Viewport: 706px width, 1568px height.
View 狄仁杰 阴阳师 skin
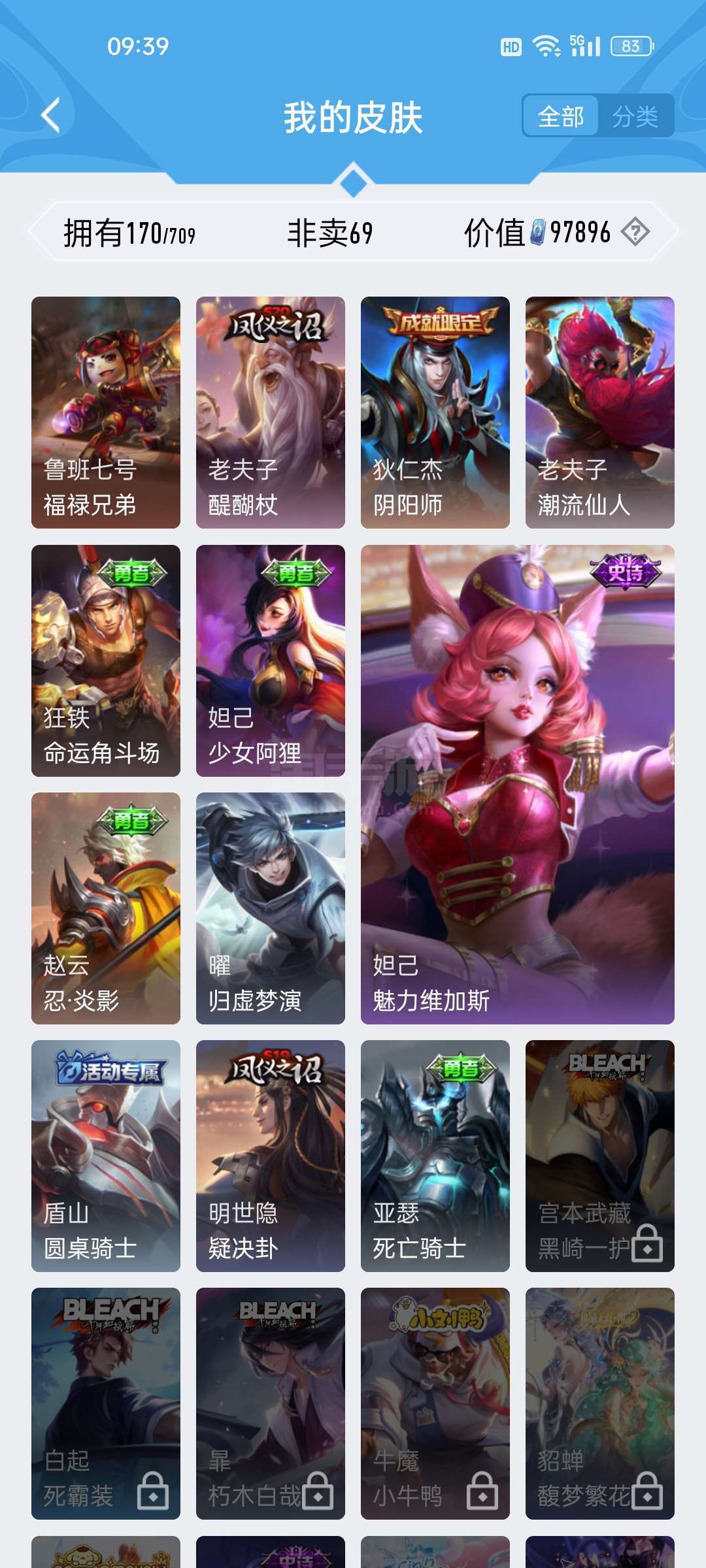point(435,412)
